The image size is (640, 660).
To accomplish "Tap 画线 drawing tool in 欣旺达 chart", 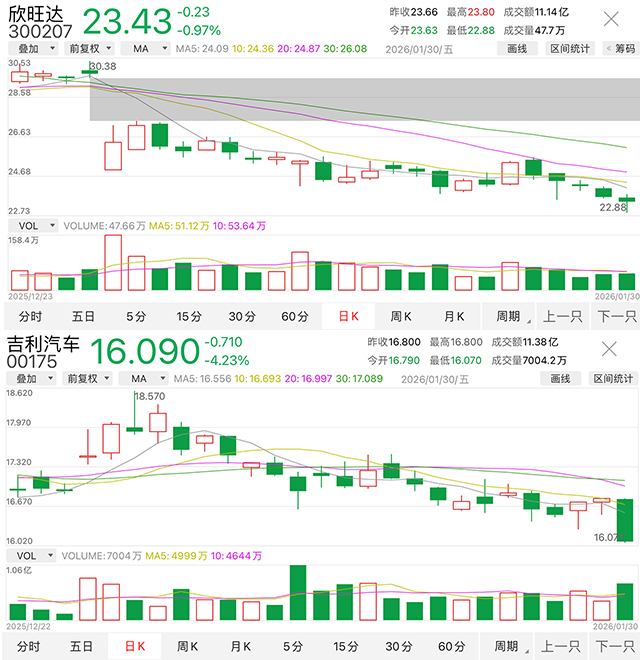I will pyautogui.click(x=516, y=48).
